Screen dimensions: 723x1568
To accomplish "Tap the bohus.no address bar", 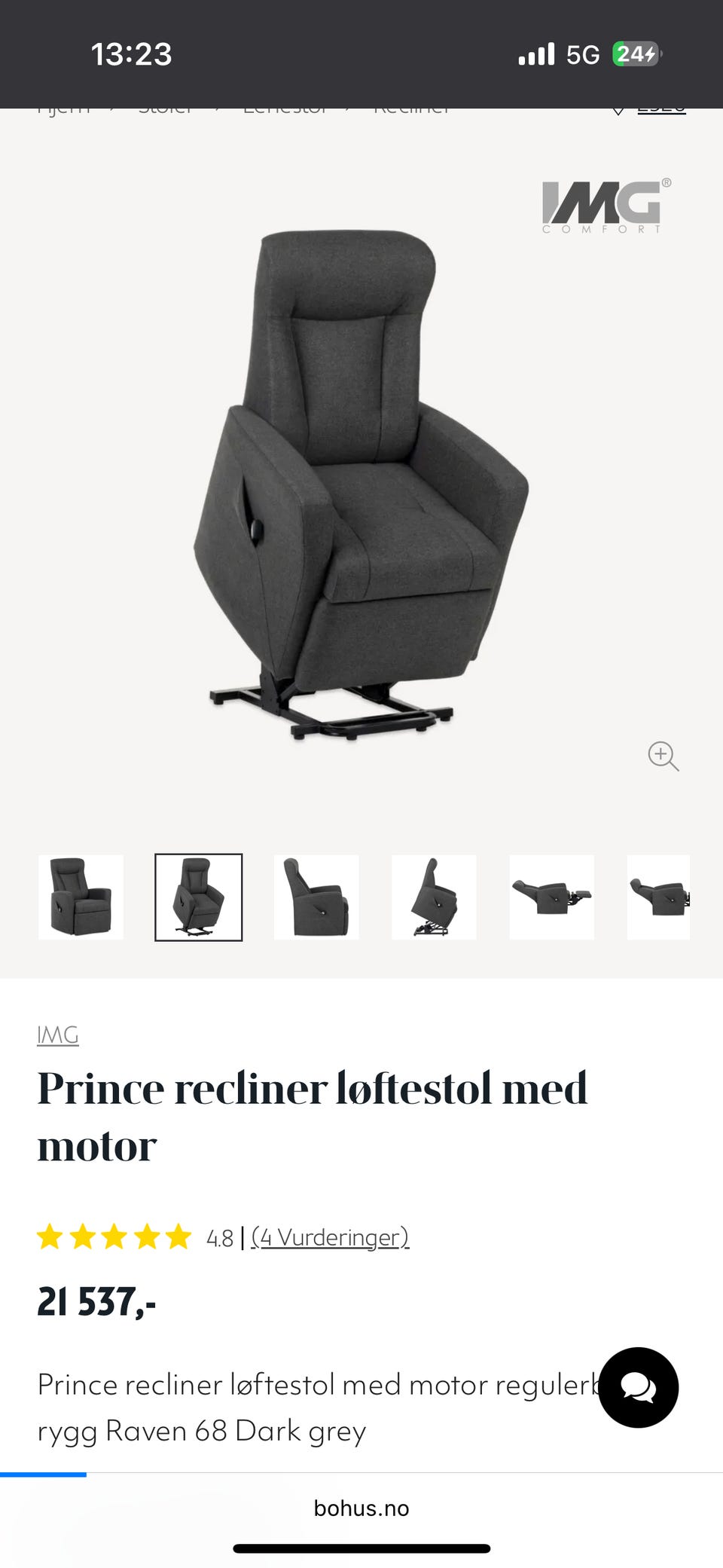I will click(361, 1508).
